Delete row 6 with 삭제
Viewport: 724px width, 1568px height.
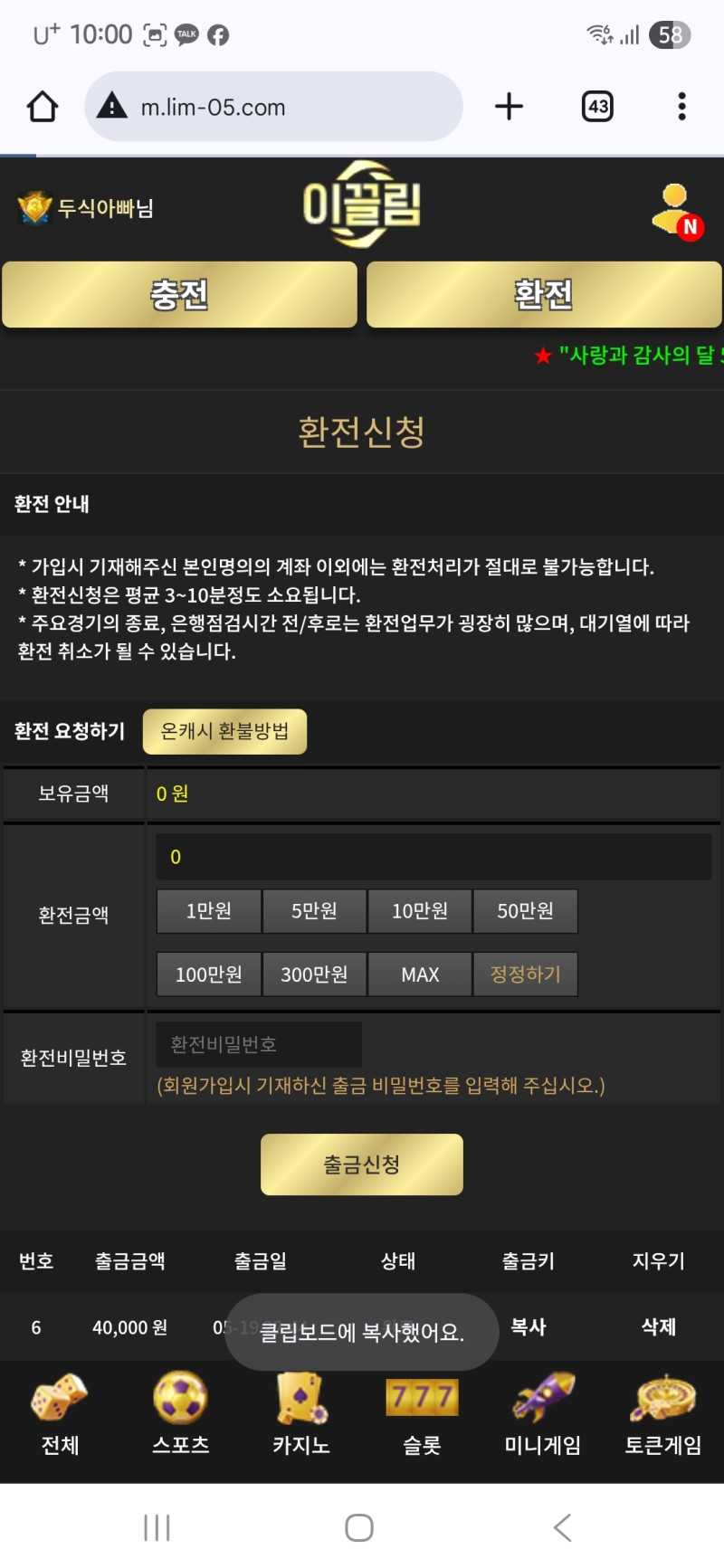(659, 1327)
